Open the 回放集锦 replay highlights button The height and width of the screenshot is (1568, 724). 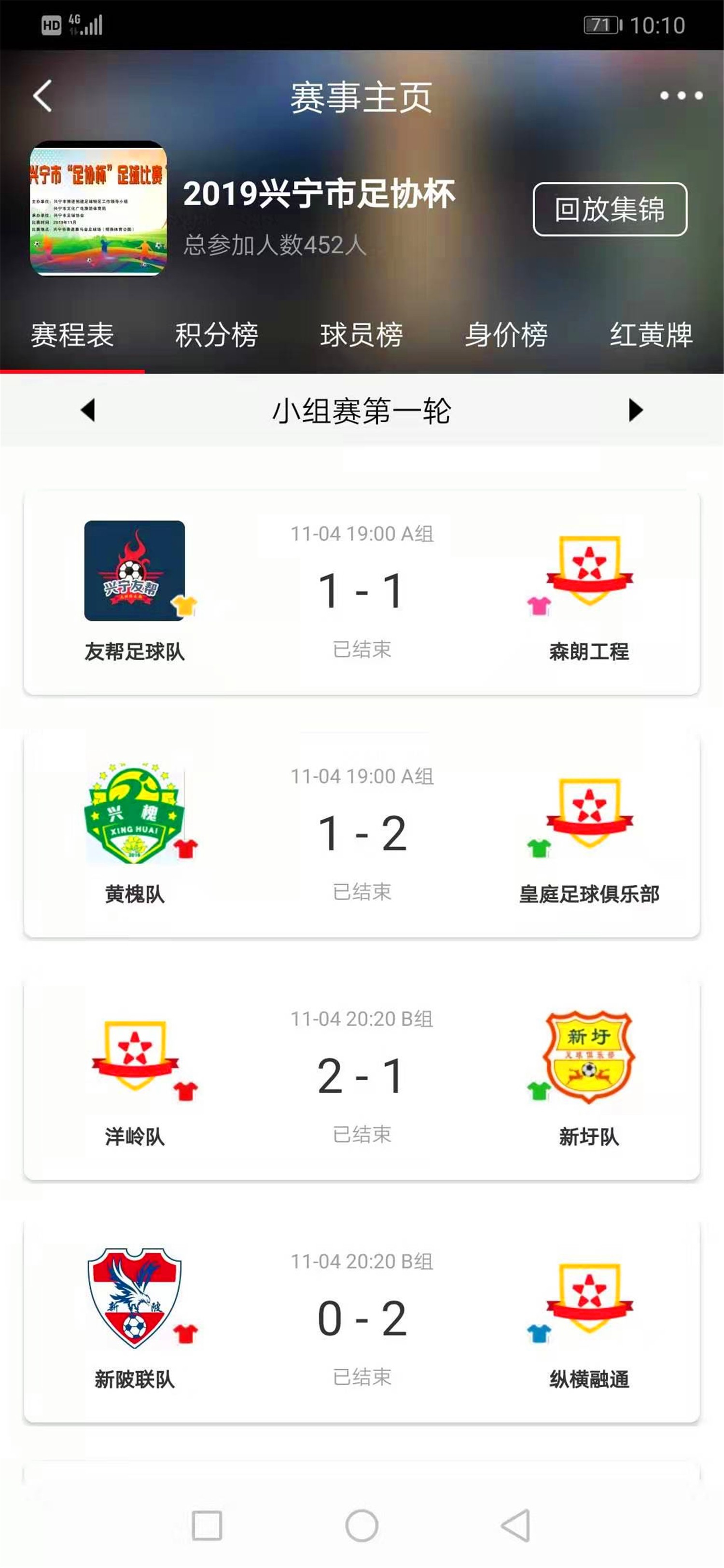tap(609, 210)
